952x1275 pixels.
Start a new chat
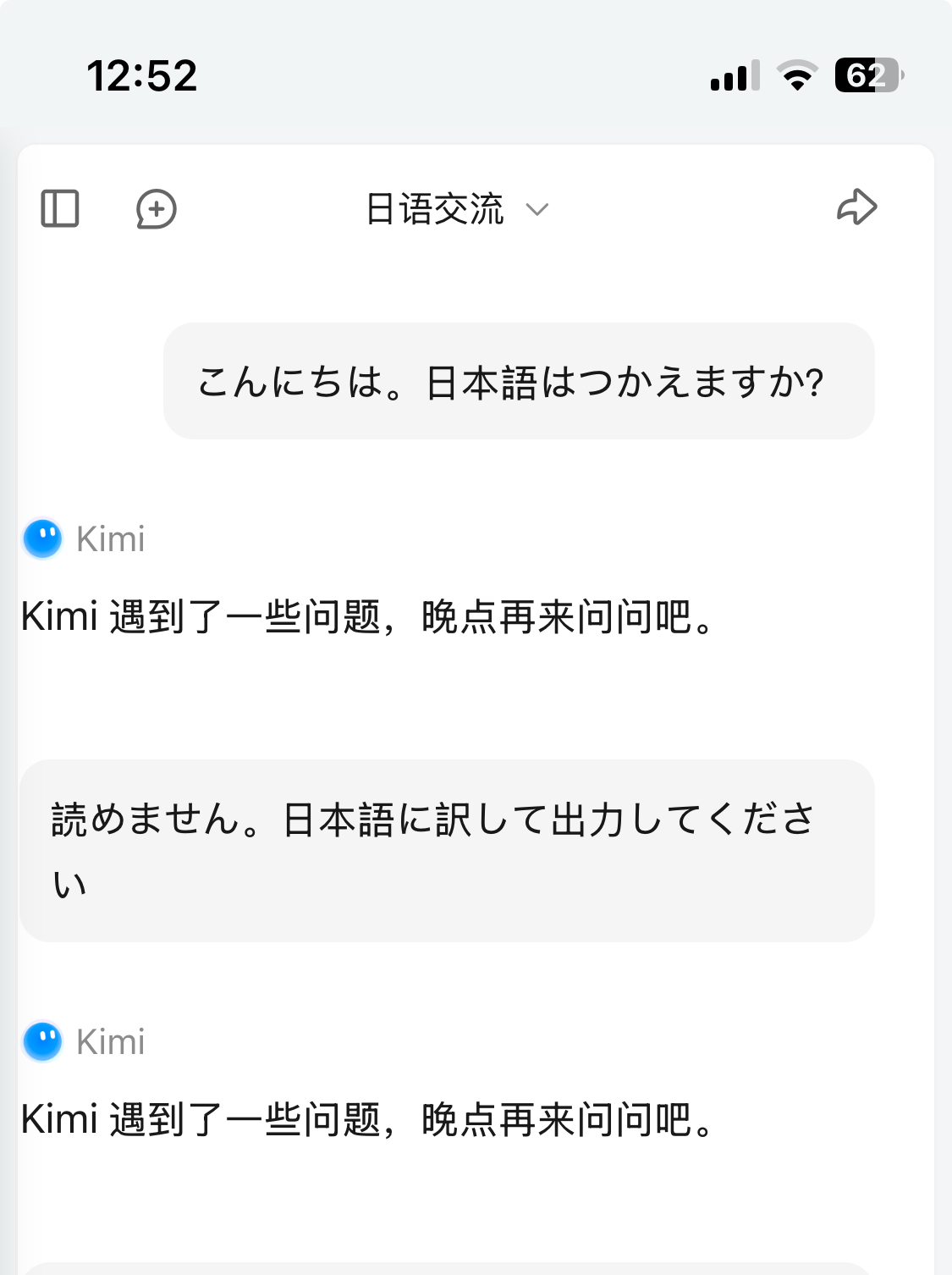(157, 209)
